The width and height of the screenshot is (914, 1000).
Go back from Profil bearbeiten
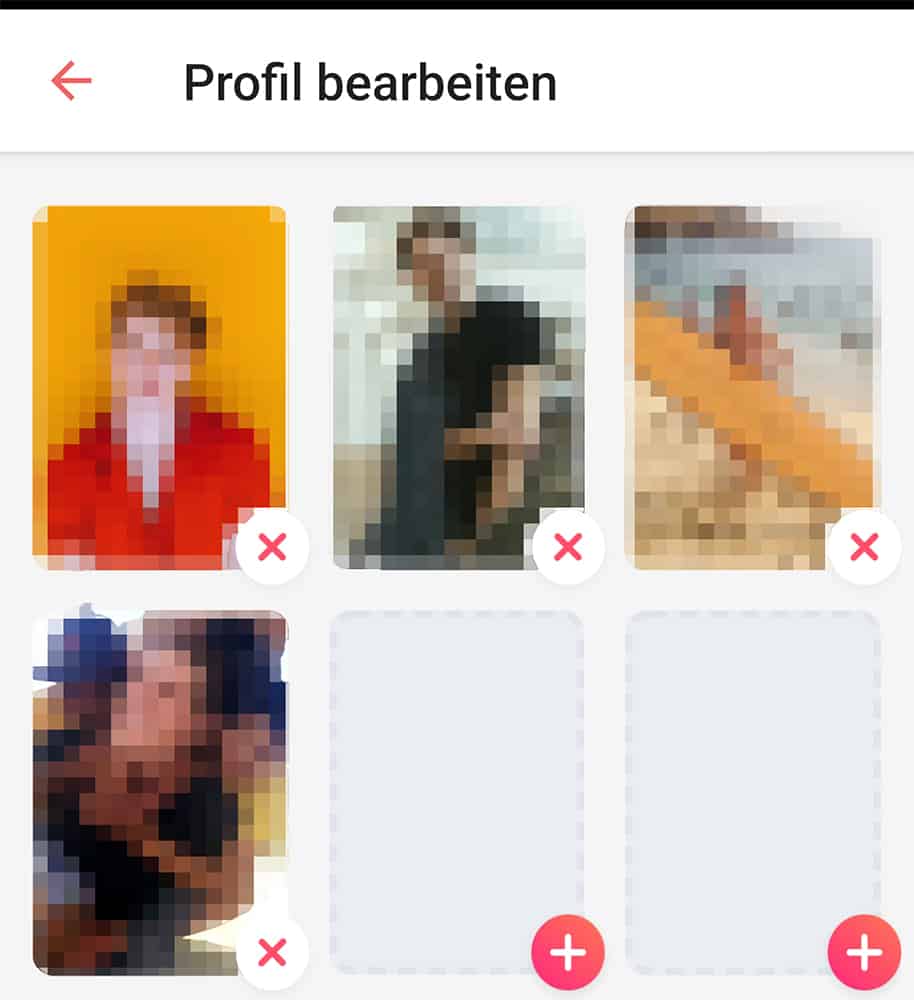click(71, 81)
